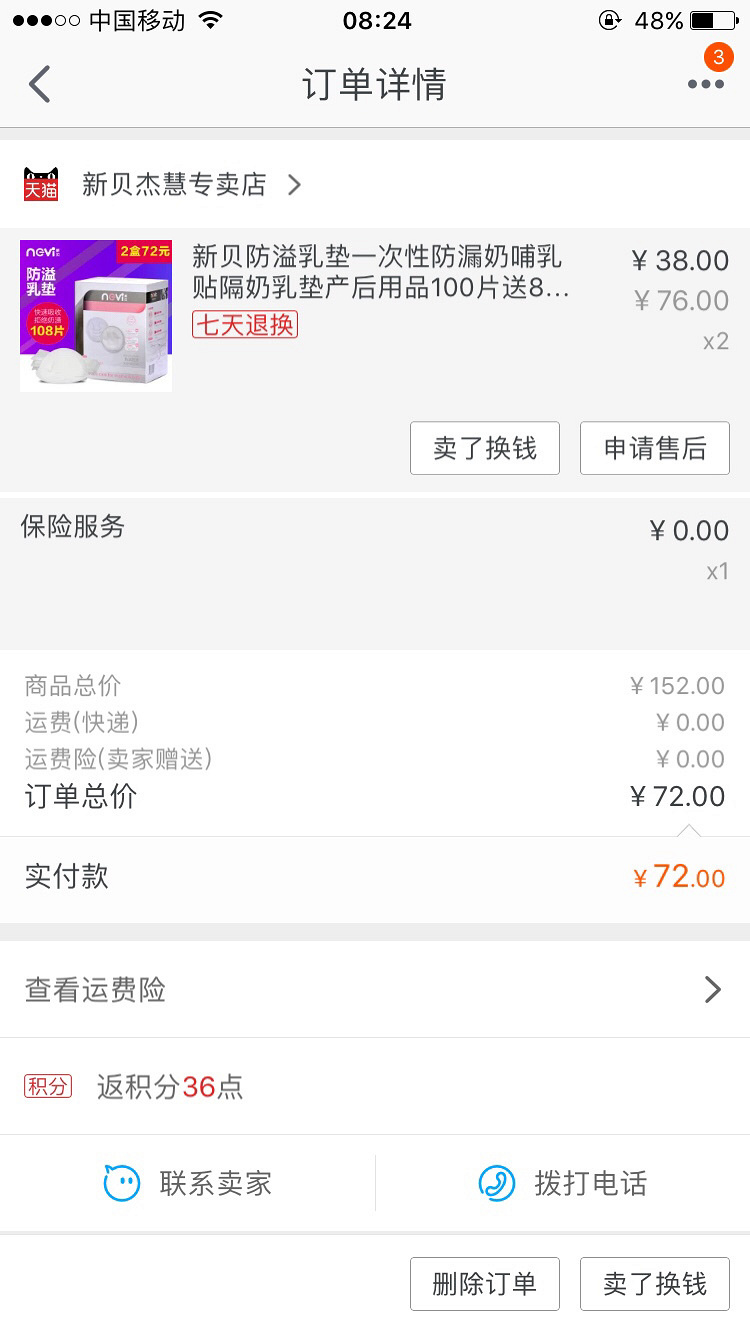Select 卖了换钱 beside the 删除订单 button
The width and height of the screenshot is (750, 1334).
point(654,1284)
